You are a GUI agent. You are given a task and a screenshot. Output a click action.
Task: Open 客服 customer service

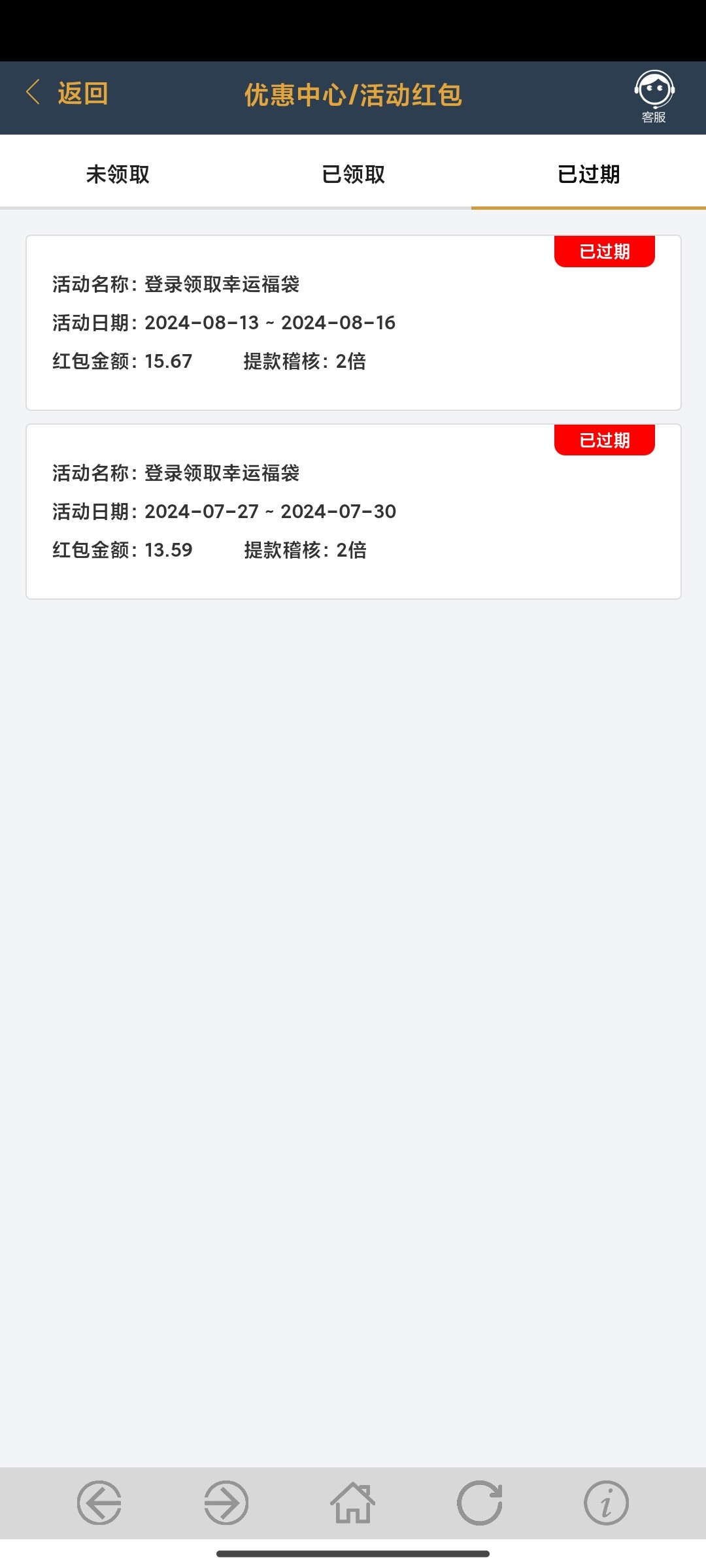[654, 96]
